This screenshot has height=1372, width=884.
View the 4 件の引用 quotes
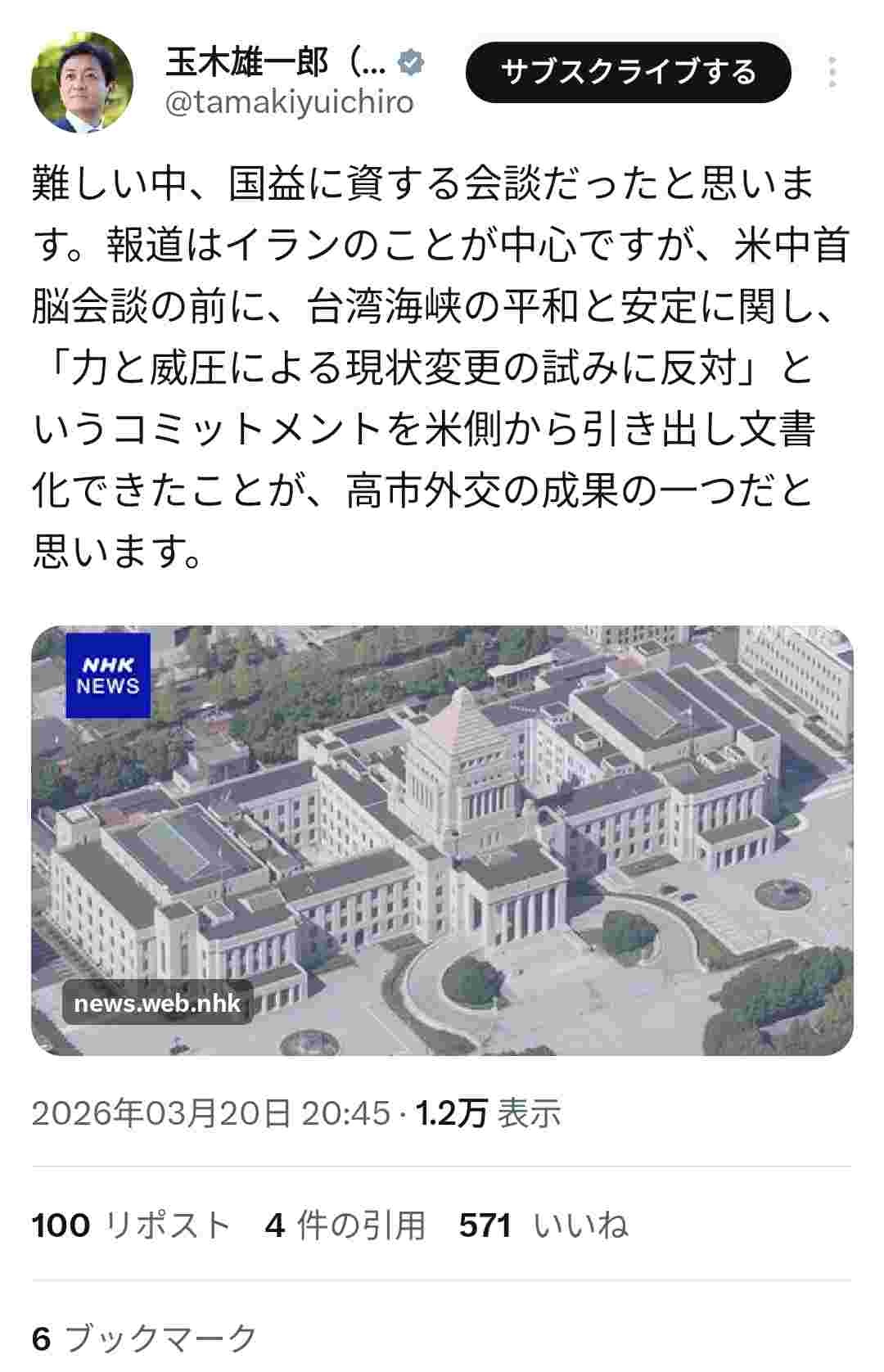tap(345, 1225)
